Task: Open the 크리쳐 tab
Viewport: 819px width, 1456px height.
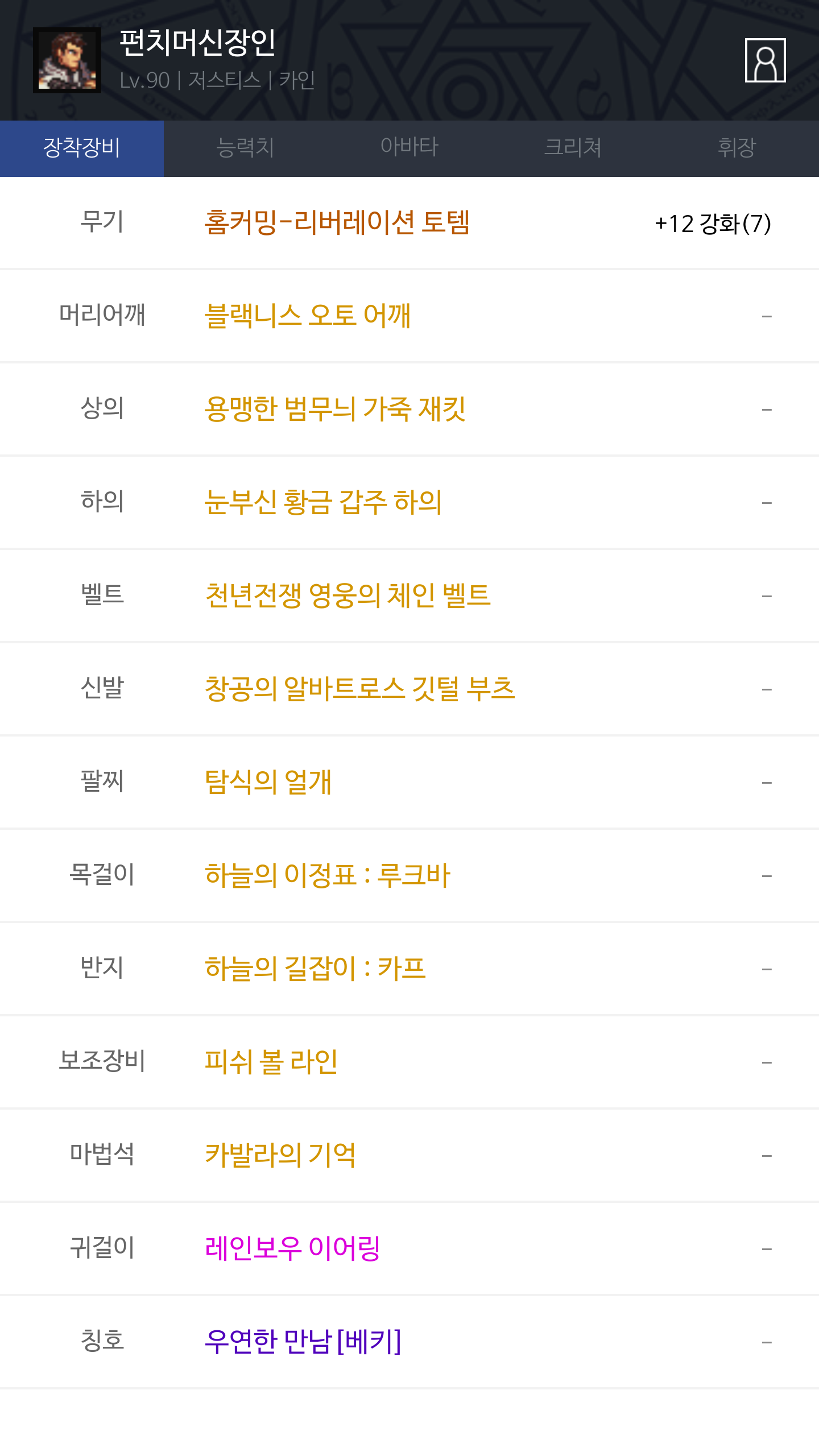Action: point(573,148)
